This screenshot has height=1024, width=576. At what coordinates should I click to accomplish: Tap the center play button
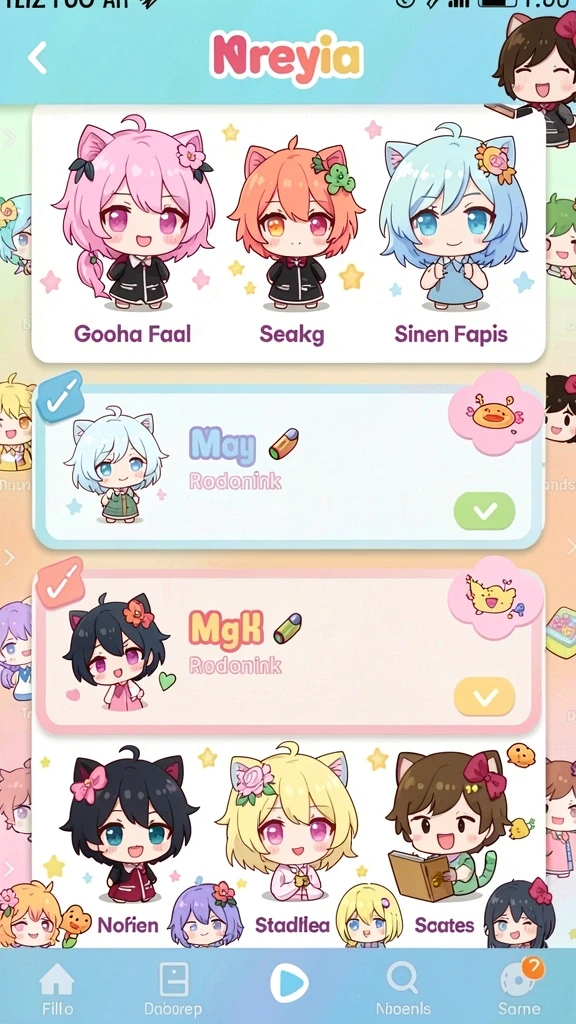tap(289, 982)
